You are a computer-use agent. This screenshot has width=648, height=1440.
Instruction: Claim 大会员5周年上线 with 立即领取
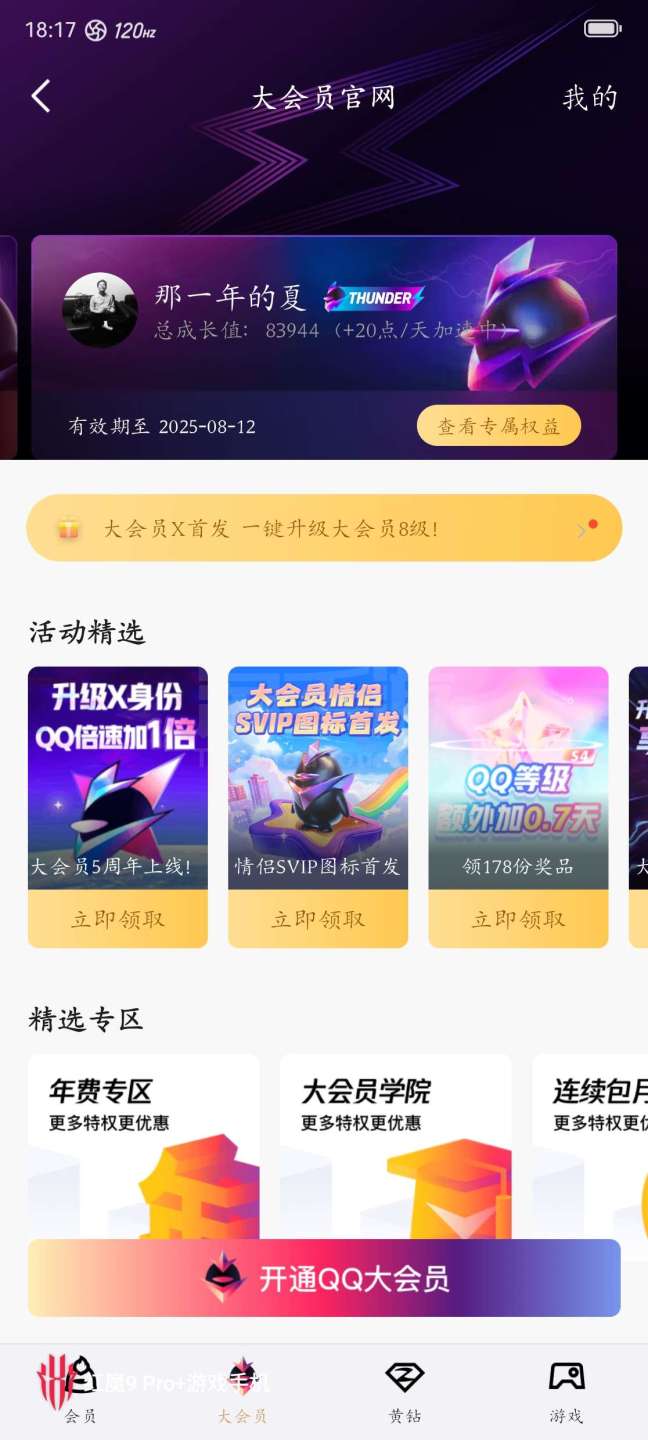coord(118,919)
